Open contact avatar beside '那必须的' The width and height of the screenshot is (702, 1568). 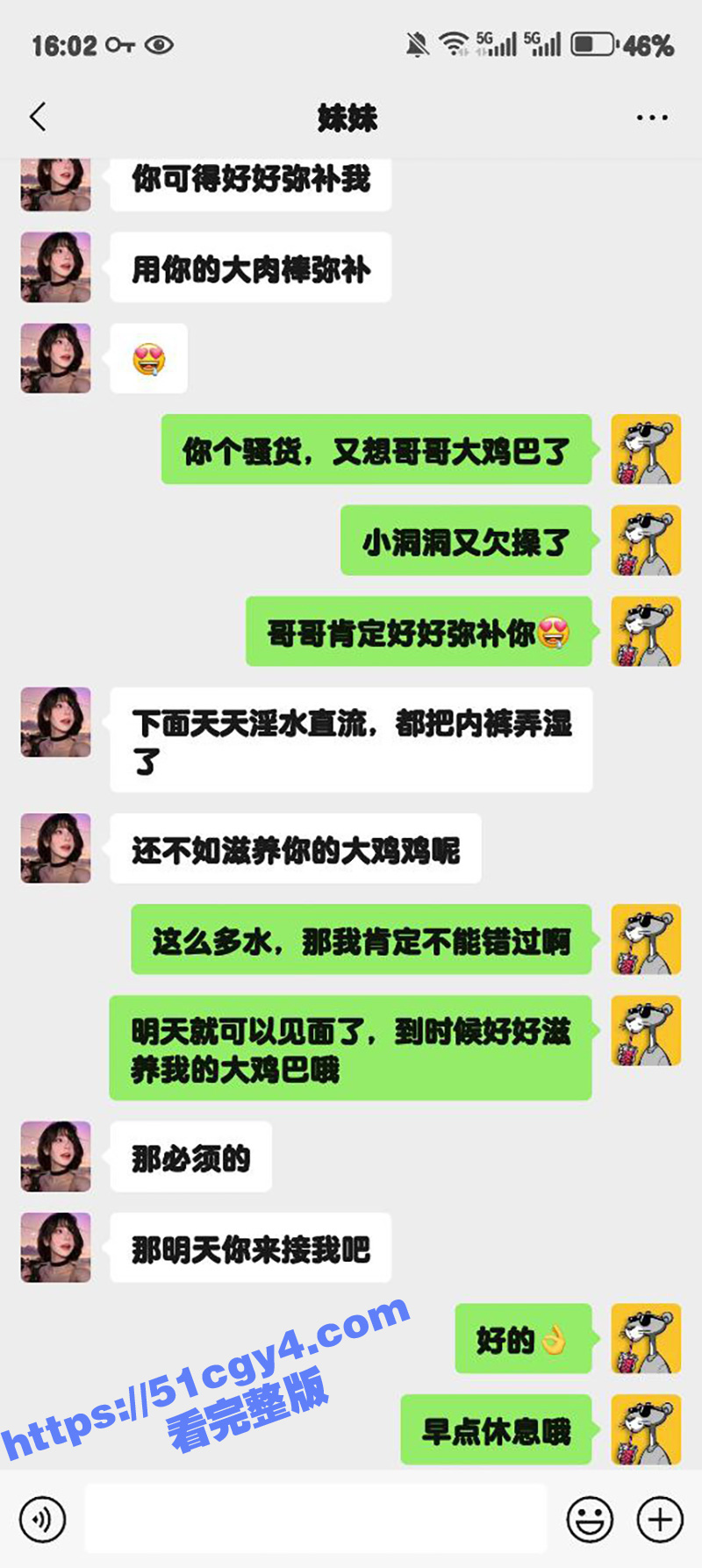[56, 1156]
